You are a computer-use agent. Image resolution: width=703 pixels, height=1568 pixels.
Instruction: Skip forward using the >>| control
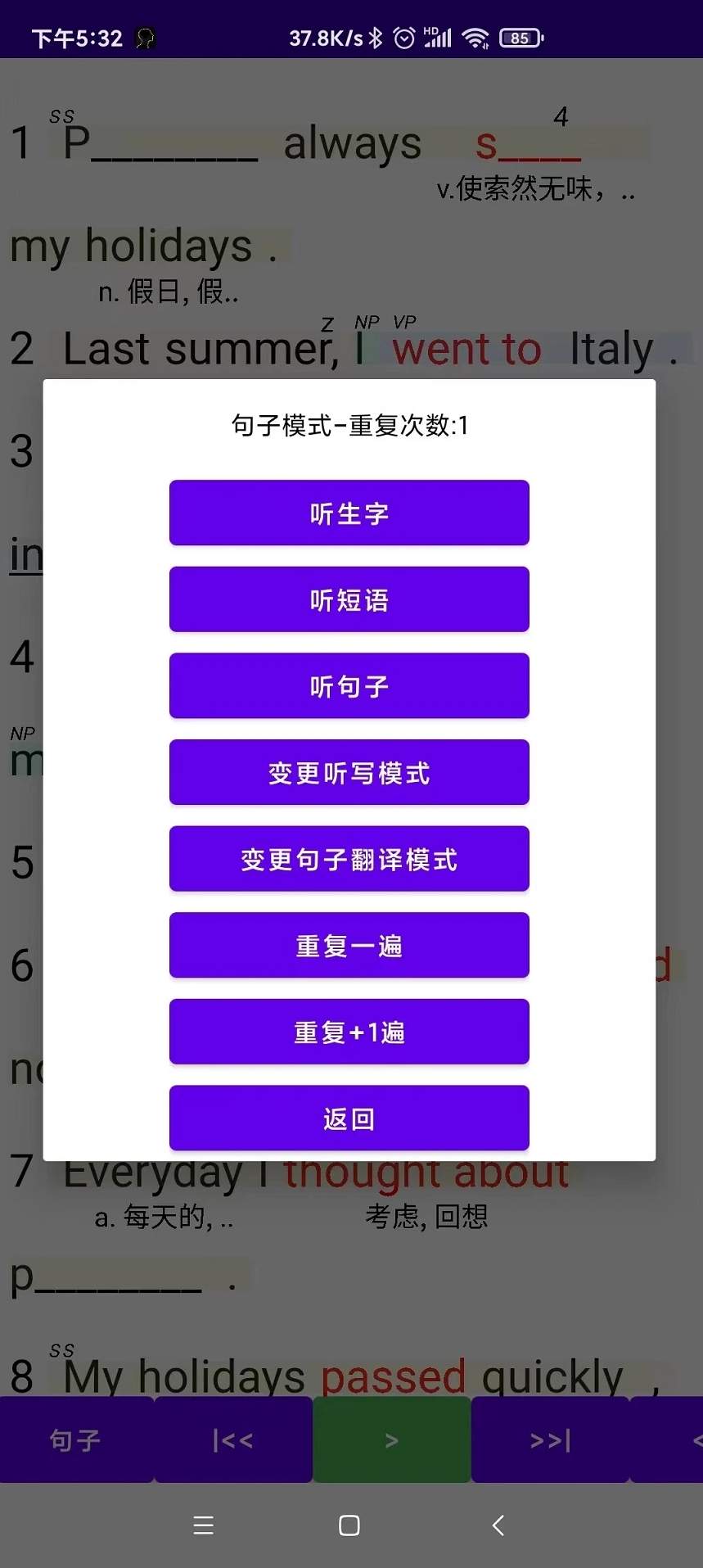tap(549, 1439)
